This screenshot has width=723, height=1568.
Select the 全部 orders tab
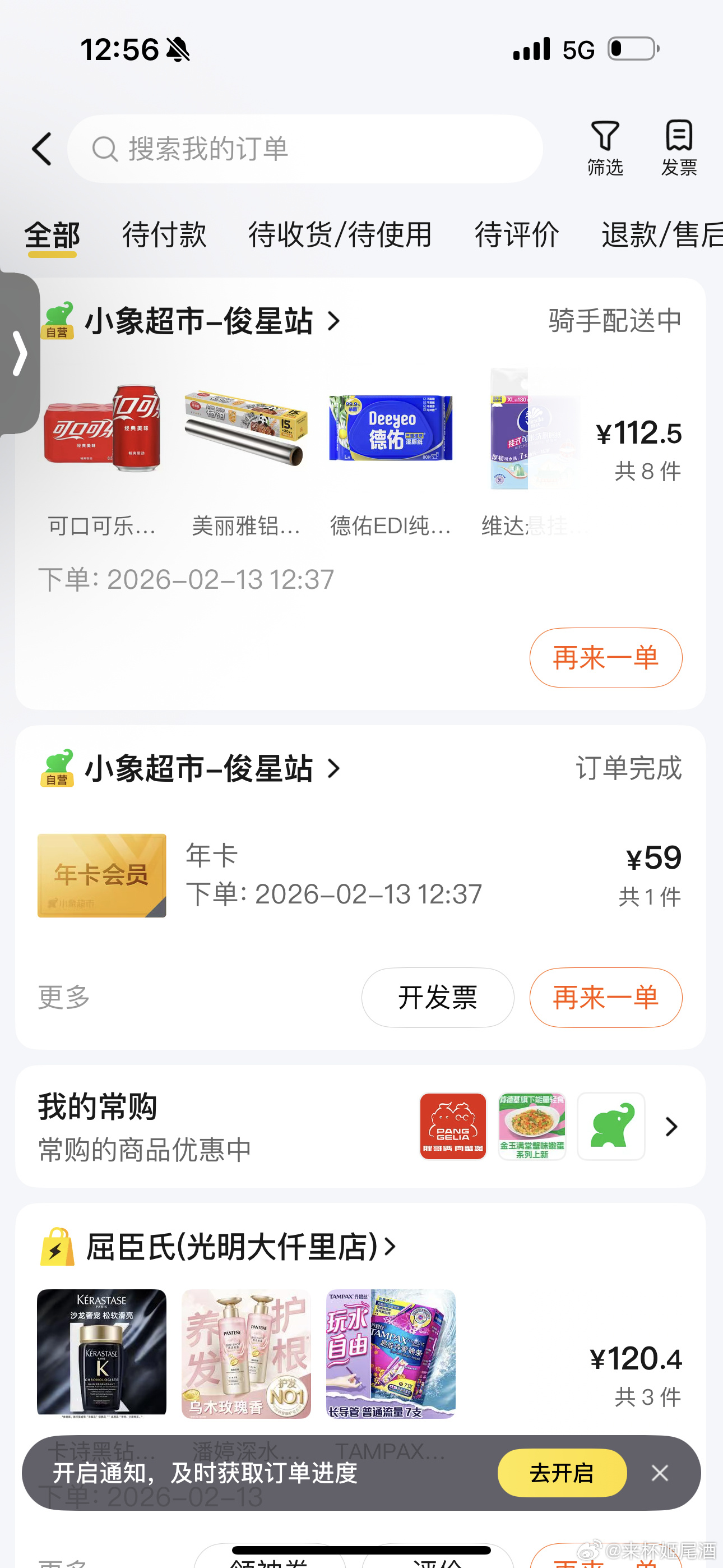click(52, 235)
